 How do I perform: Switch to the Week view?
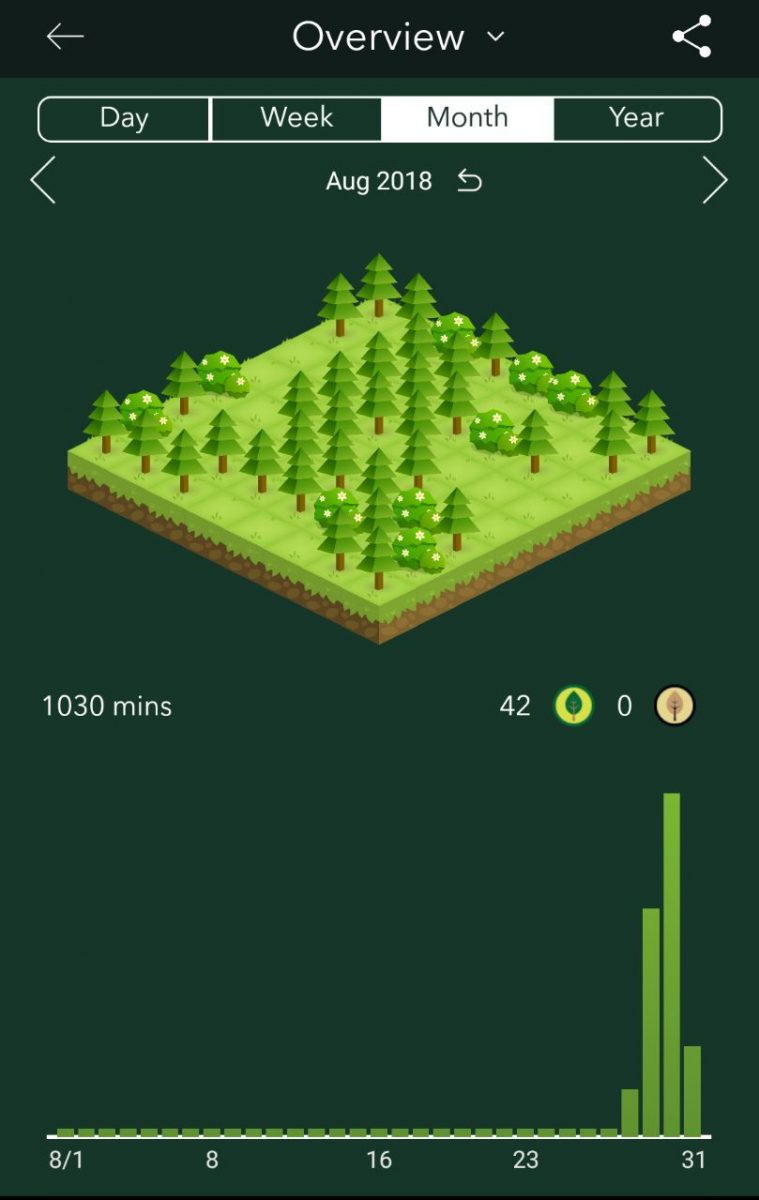[x=296, y=117]
